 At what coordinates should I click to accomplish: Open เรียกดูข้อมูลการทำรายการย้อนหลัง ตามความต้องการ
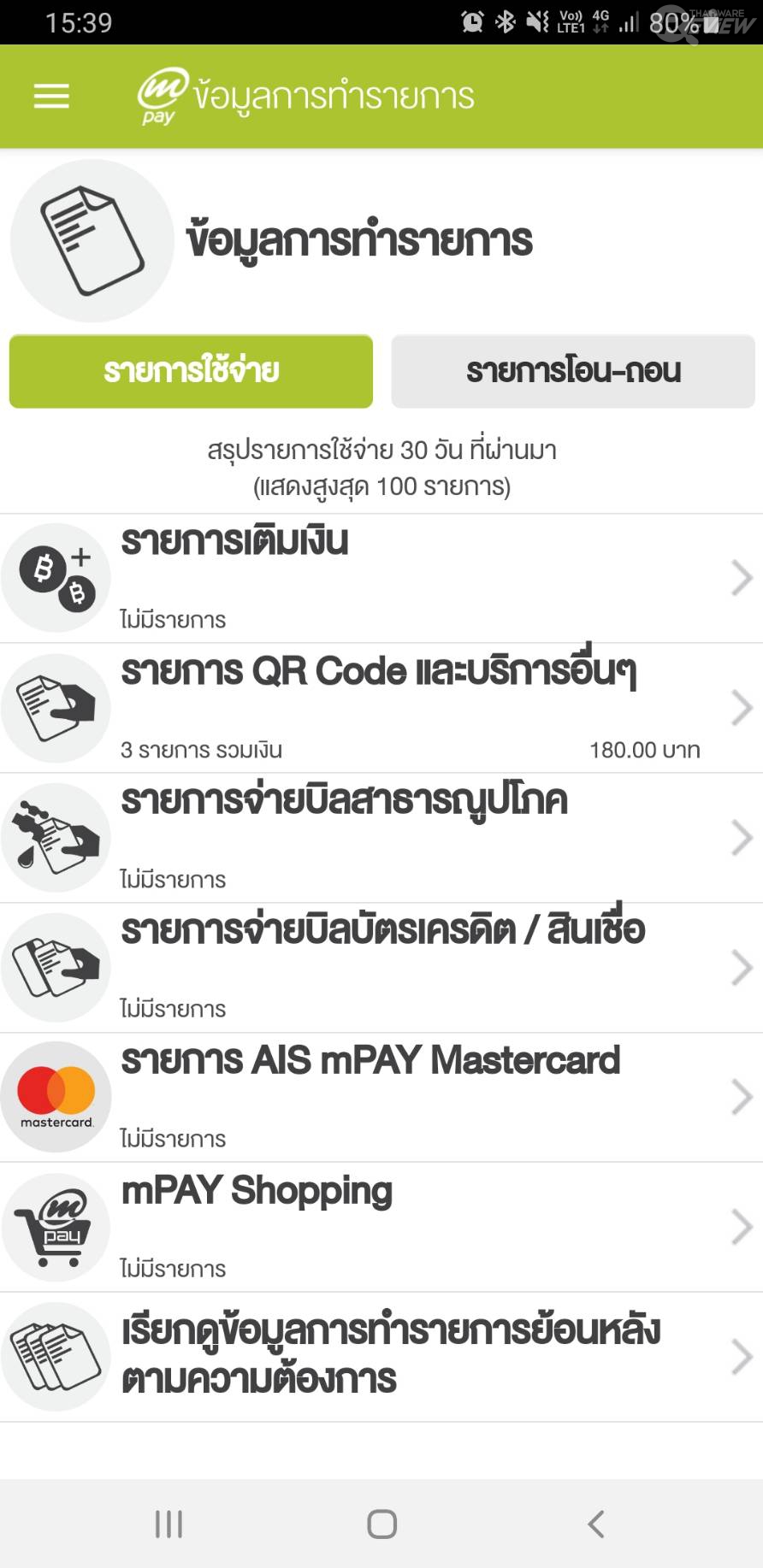tap(381, 1357)
